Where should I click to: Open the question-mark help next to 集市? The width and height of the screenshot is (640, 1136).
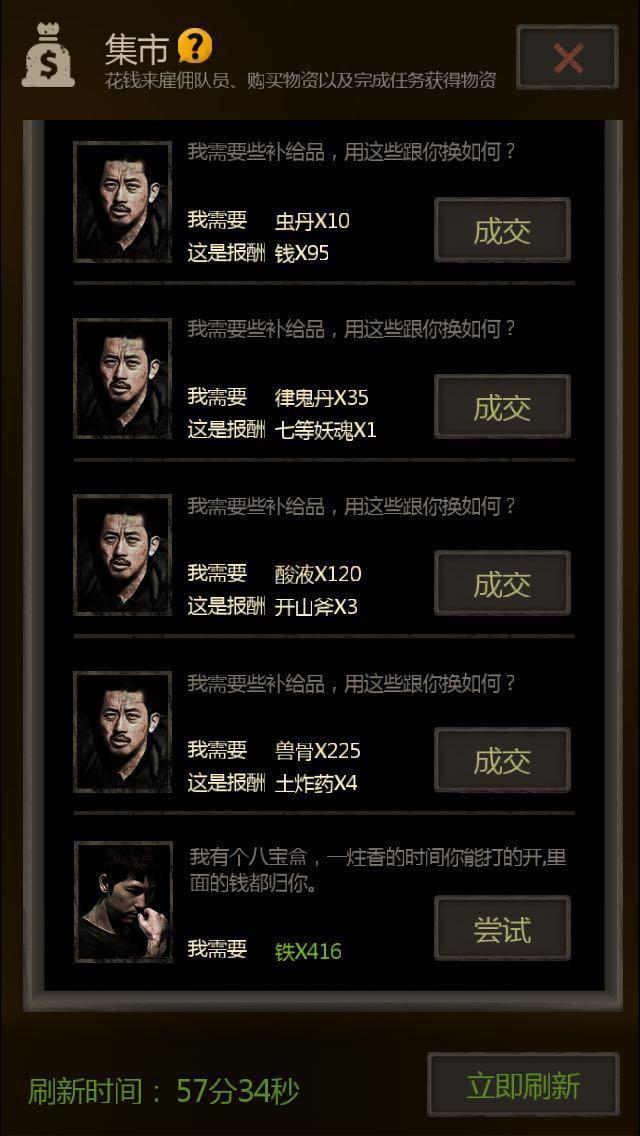195,46
